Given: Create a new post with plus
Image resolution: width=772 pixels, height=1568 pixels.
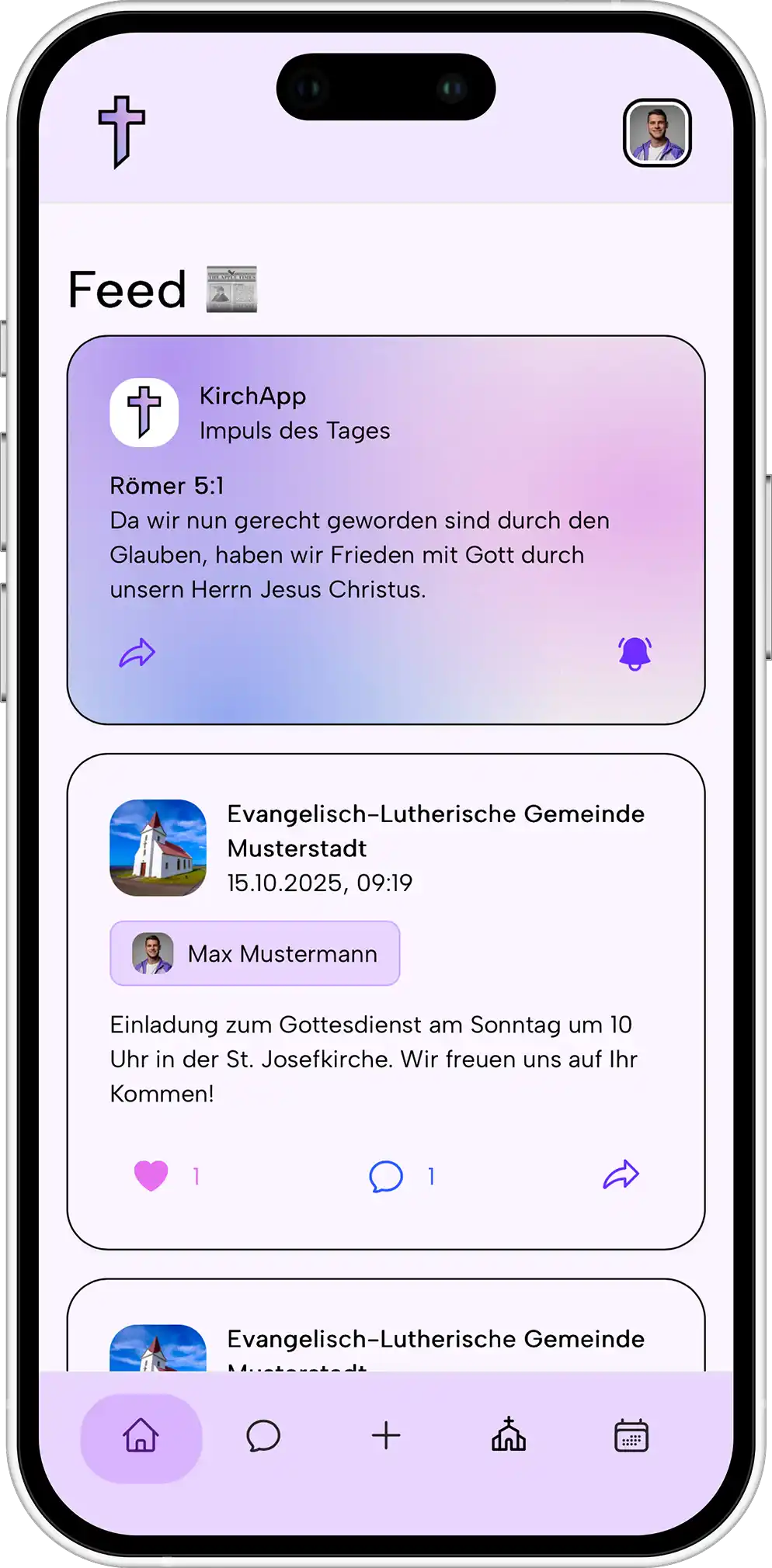Looking at the screenshot, I should point(386,1435).
